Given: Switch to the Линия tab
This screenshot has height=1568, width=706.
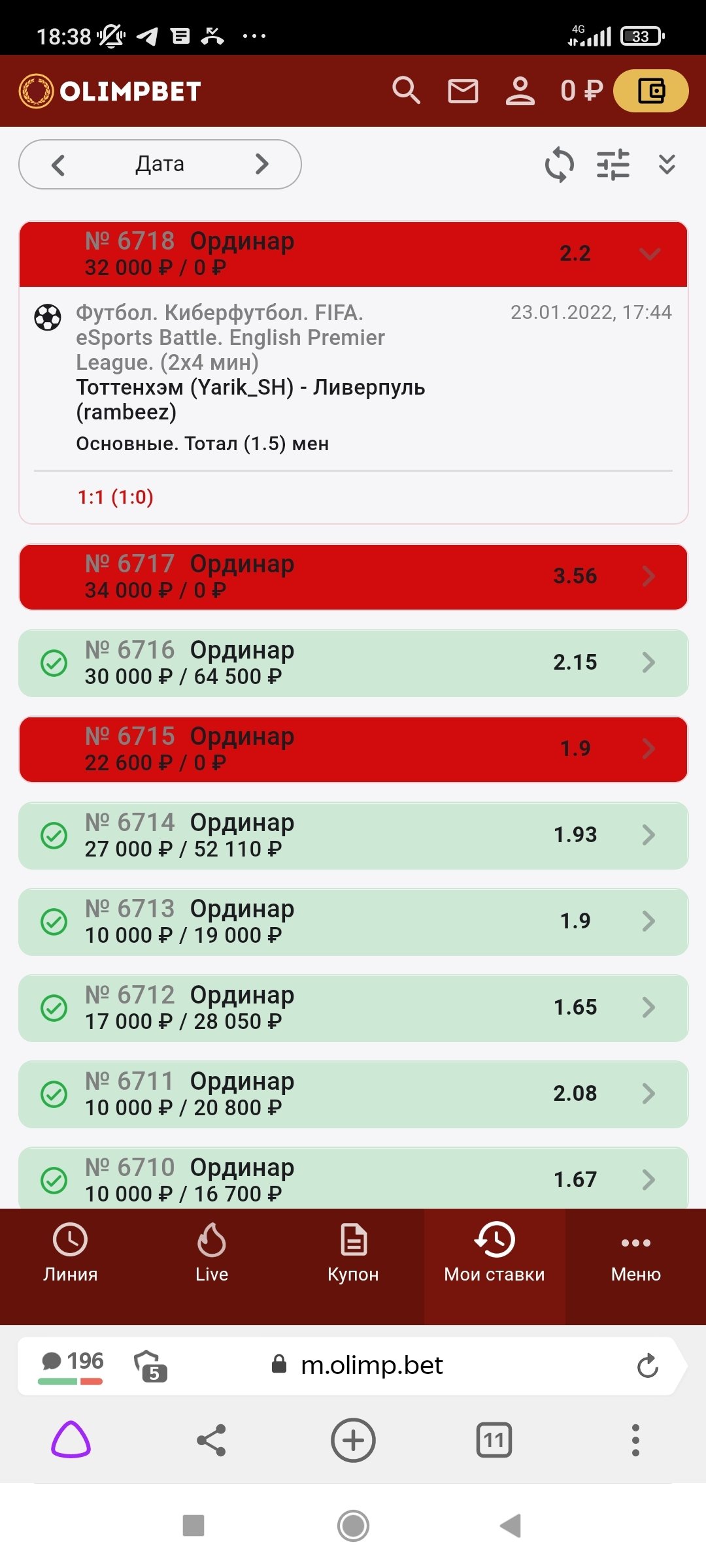Looking at the screenshot, I should click(x=71, y=1253).
